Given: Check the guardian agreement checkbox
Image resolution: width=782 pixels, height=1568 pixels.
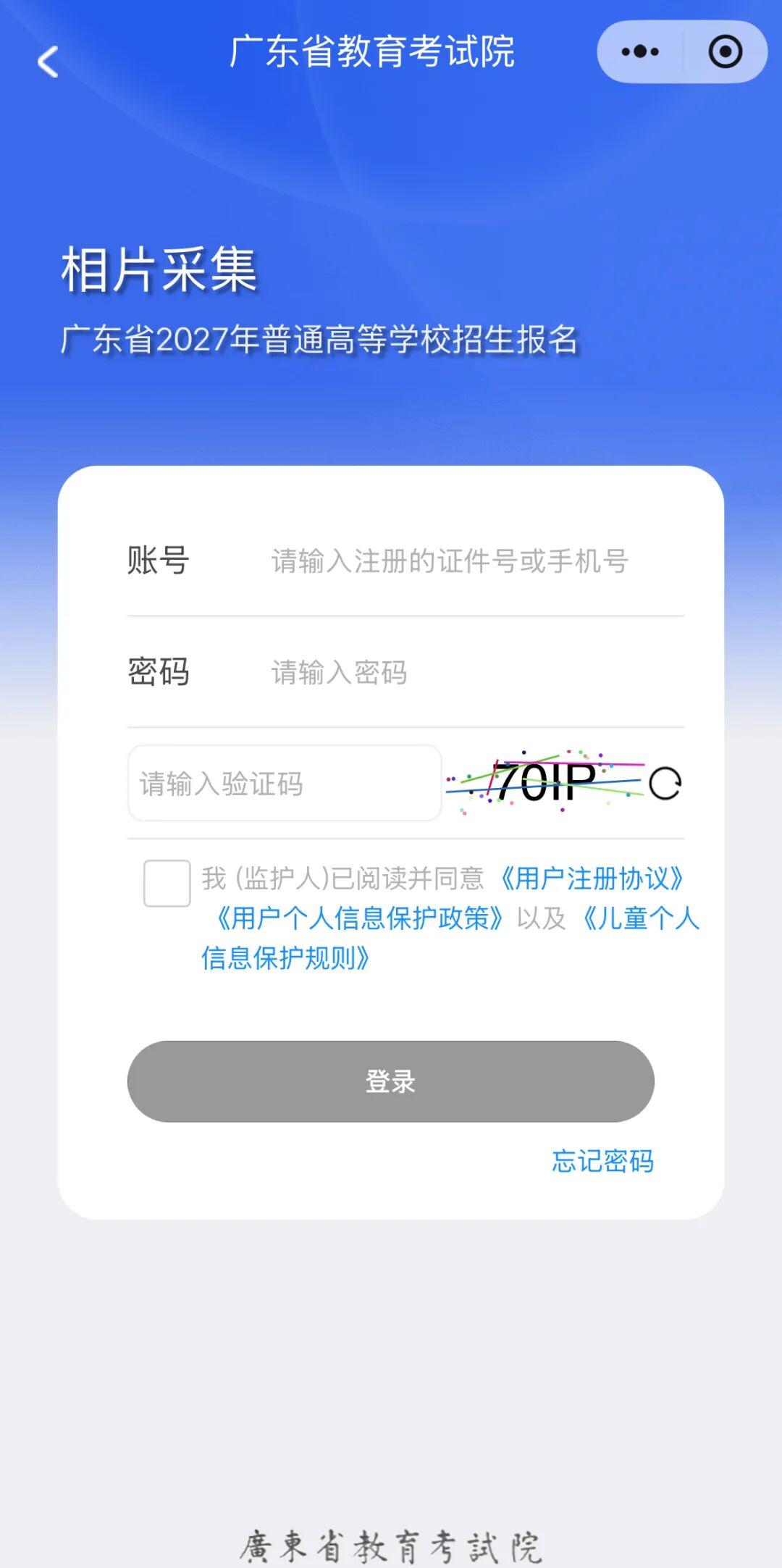Looking at the screenshot, I should click(x=167, y=883).
